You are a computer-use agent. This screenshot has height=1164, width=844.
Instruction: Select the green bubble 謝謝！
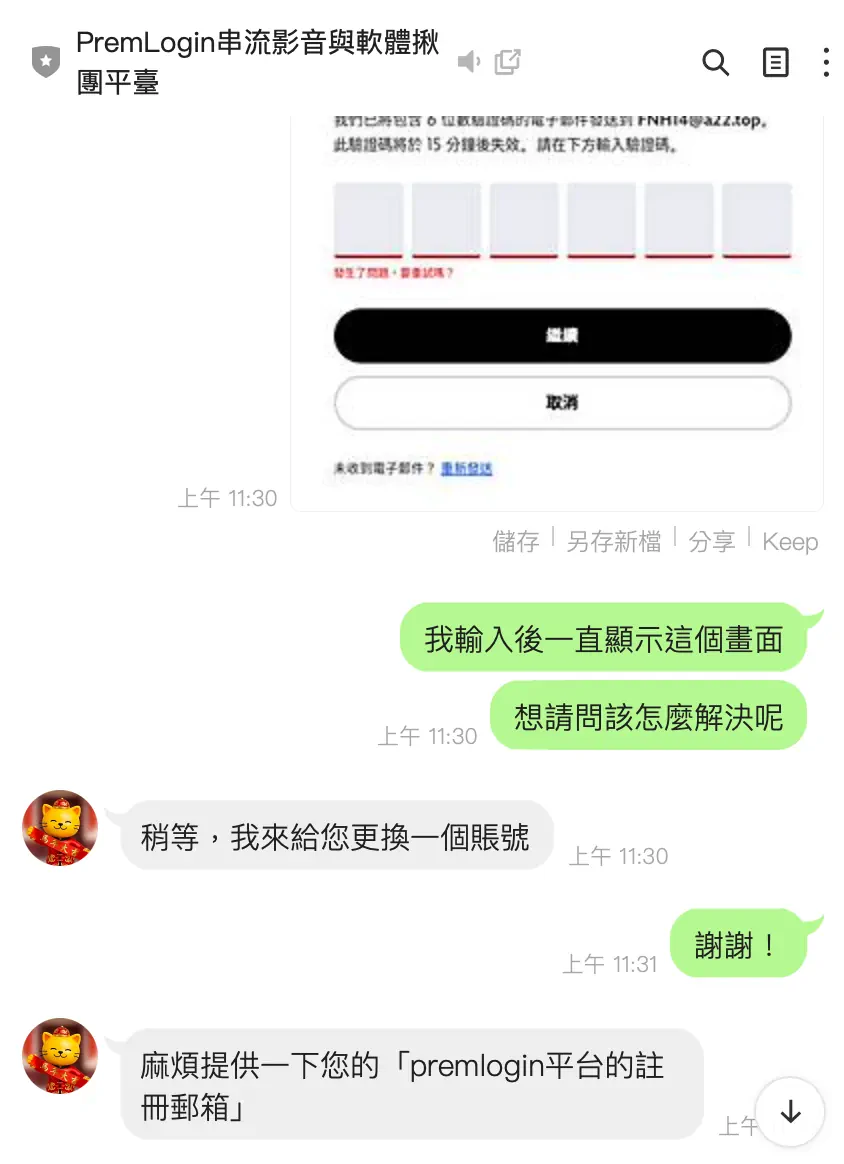(x=739, y=943)
